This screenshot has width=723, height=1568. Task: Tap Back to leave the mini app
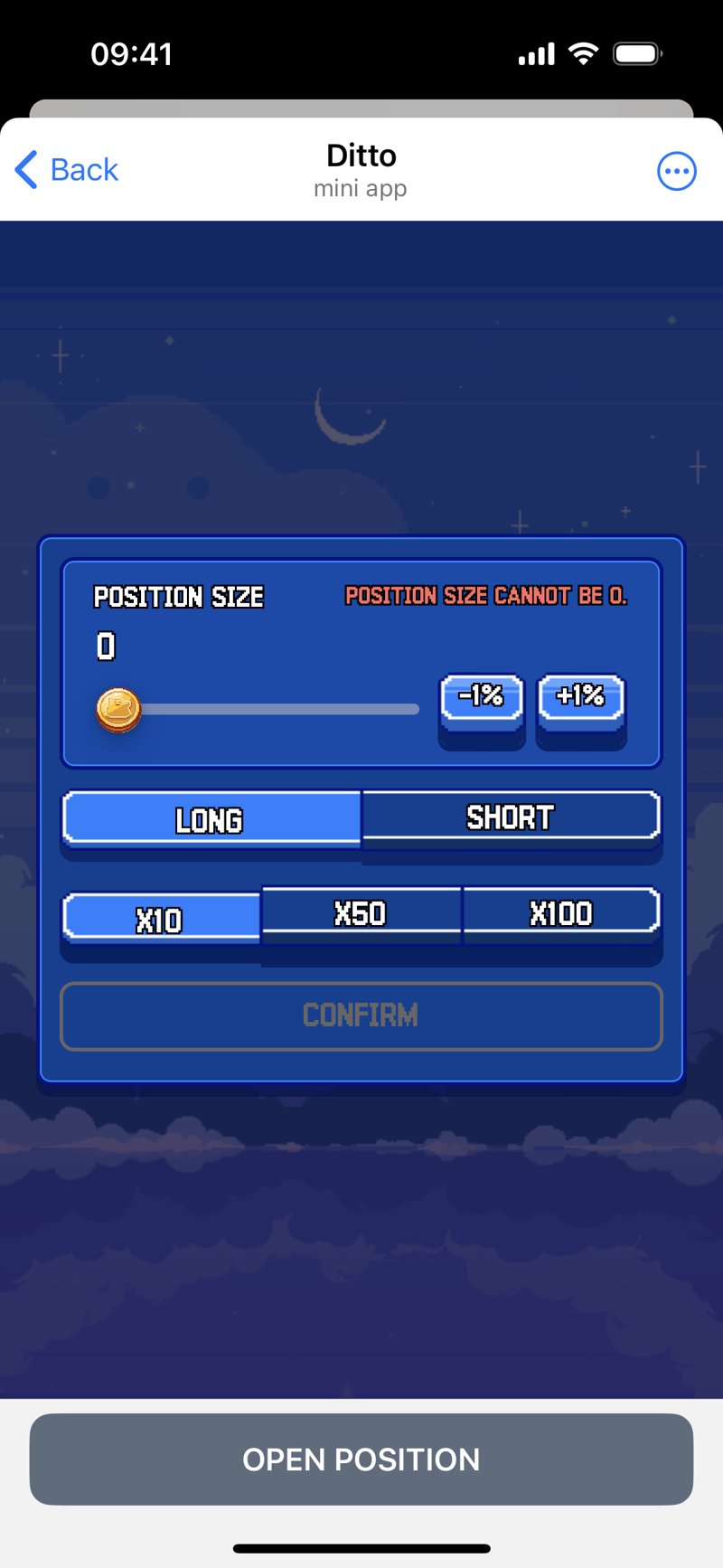tap(66, 169)
